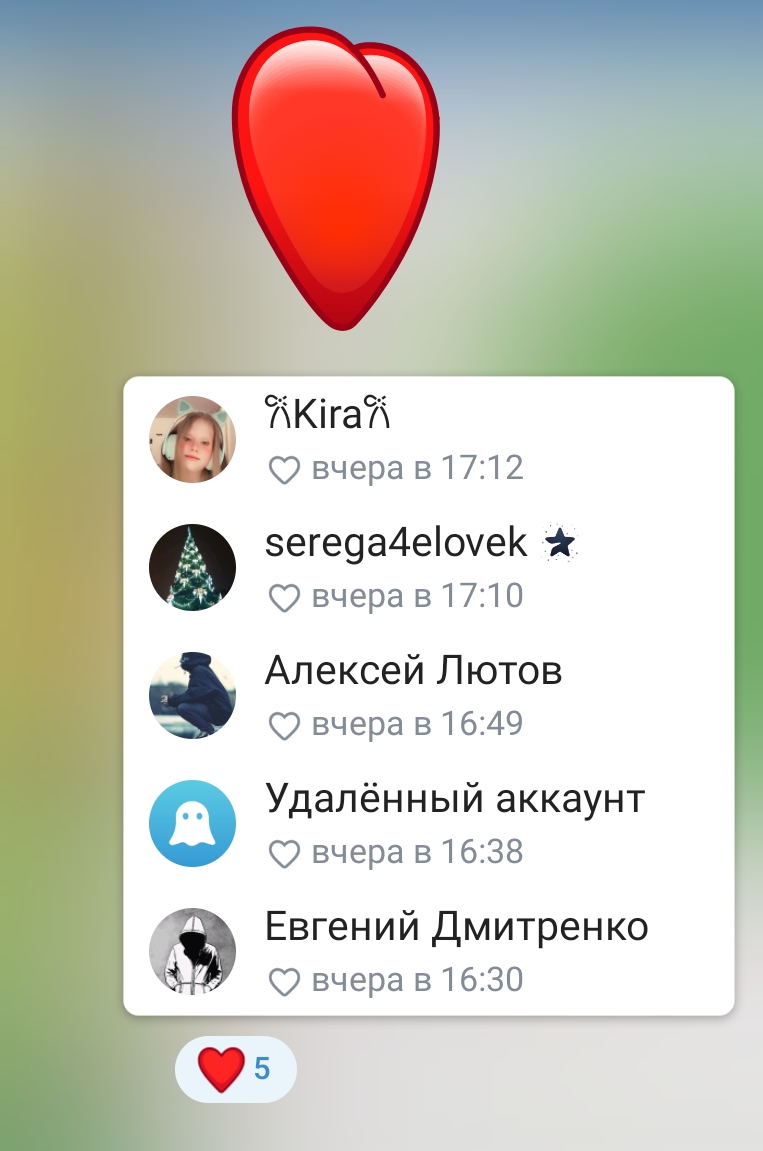763x1151 pixels.
Task: Toggle the heart reaction chip with 5
Action: tap(236, 1069)
